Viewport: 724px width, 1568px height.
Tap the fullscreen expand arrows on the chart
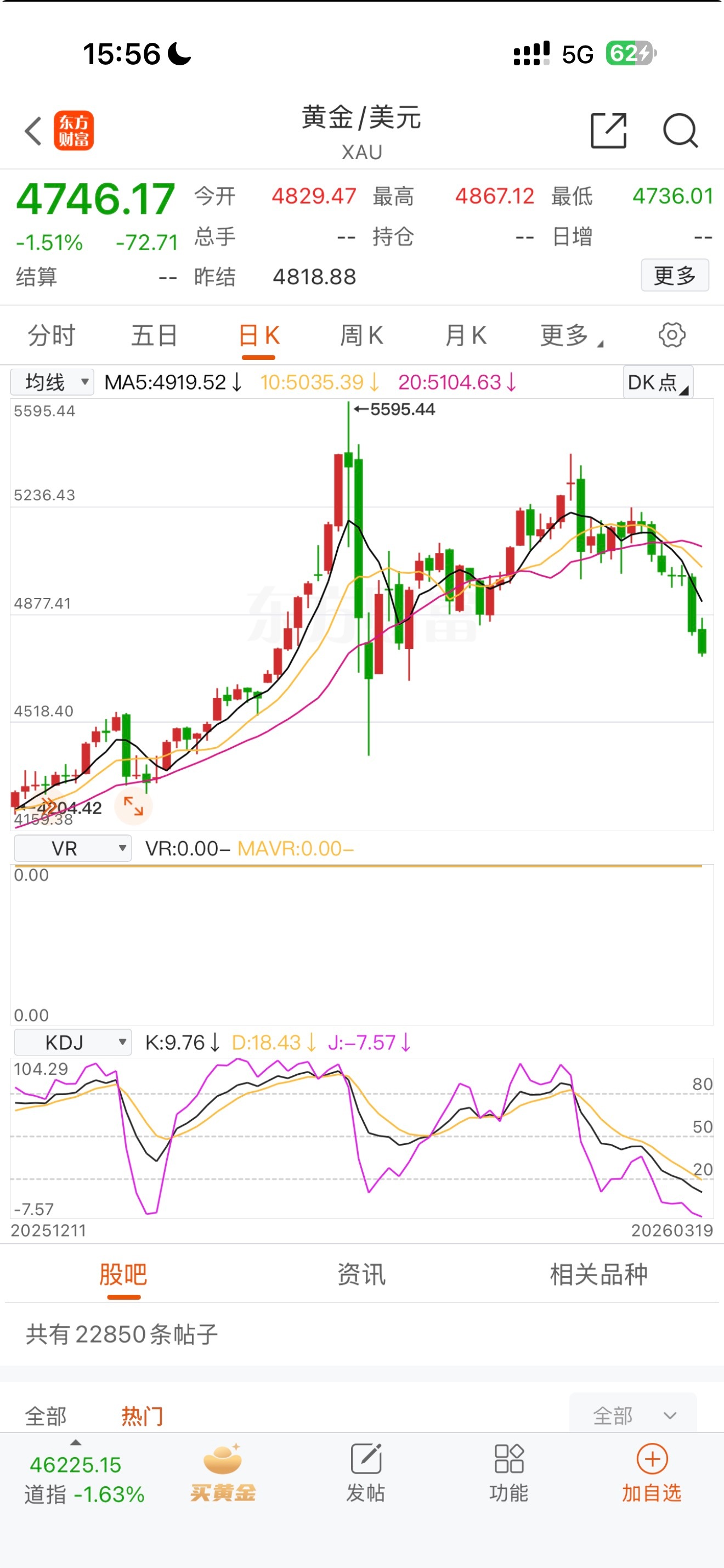pyautogui.click(x=134, y=805)
